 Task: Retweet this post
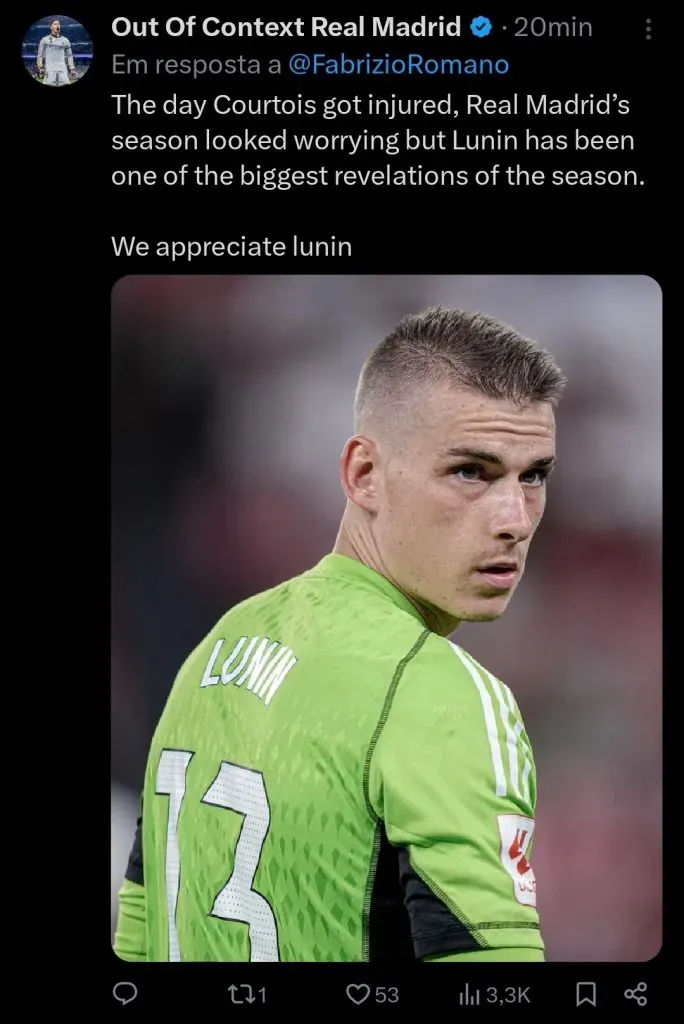(x=248, y=993)
